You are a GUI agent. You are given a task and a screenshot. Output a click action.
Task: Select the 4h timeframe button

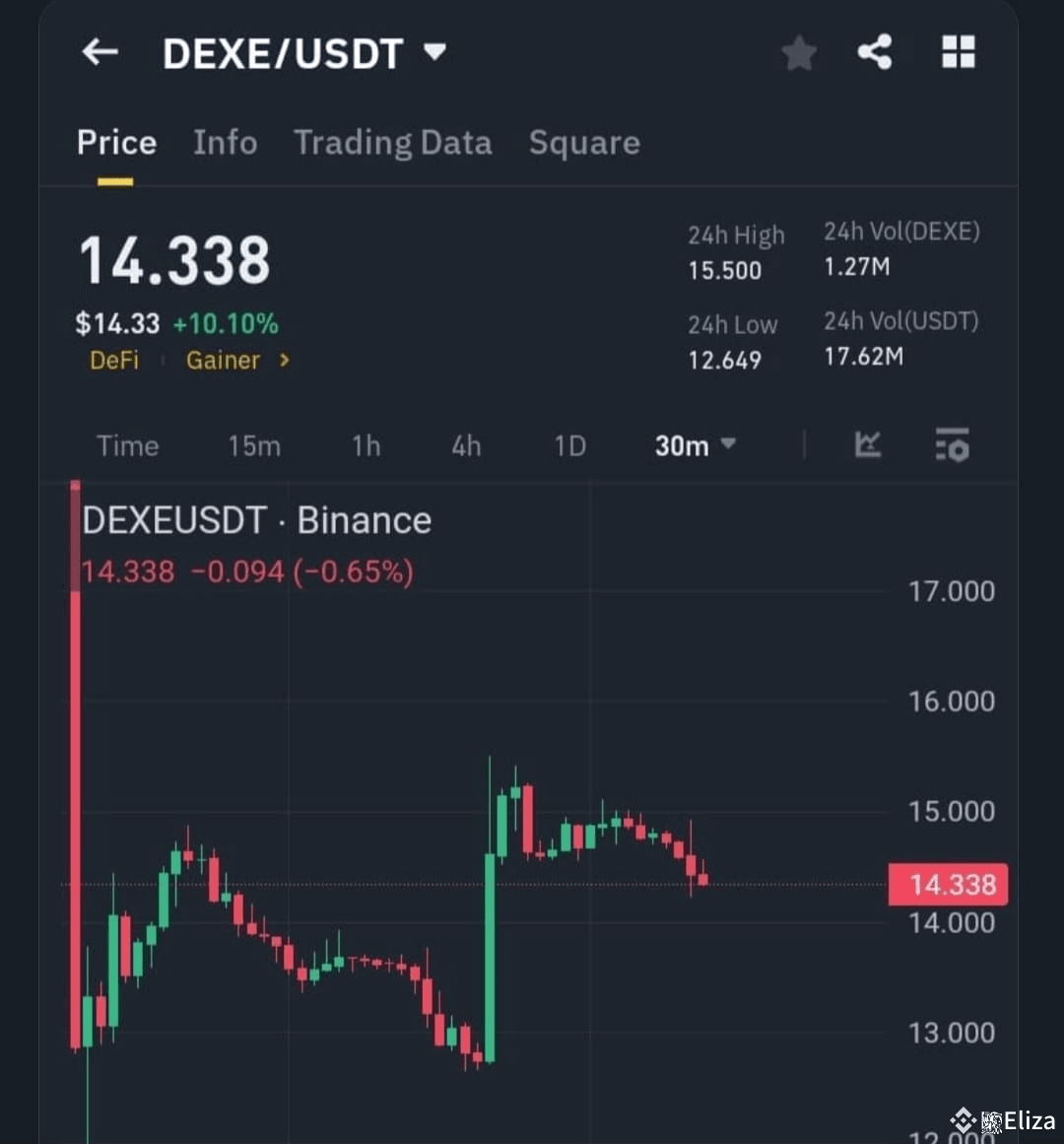(x=465, y=446)
